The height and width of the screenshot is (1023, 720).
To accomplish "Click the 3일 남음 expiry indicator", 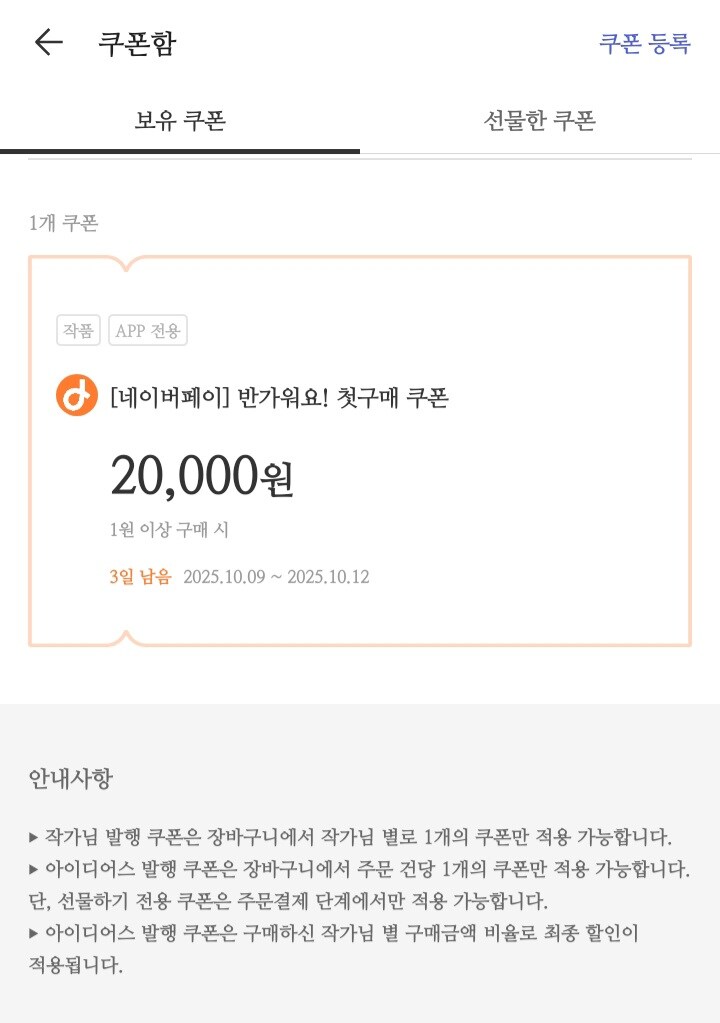I will coord(133,578).
